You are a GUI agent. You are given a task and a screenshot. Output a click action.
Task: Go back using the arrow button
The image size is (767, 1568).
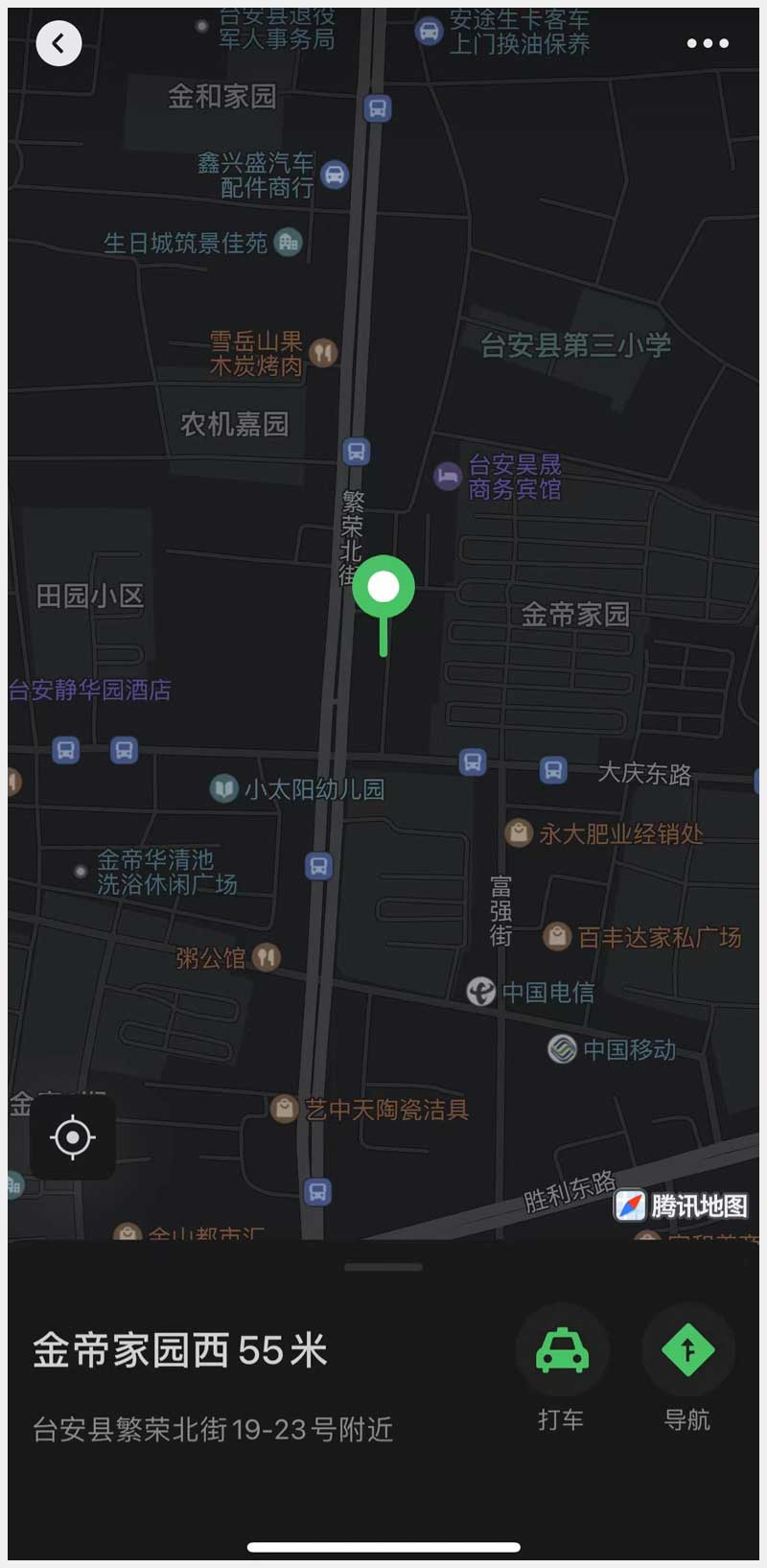tap(58, 43)
